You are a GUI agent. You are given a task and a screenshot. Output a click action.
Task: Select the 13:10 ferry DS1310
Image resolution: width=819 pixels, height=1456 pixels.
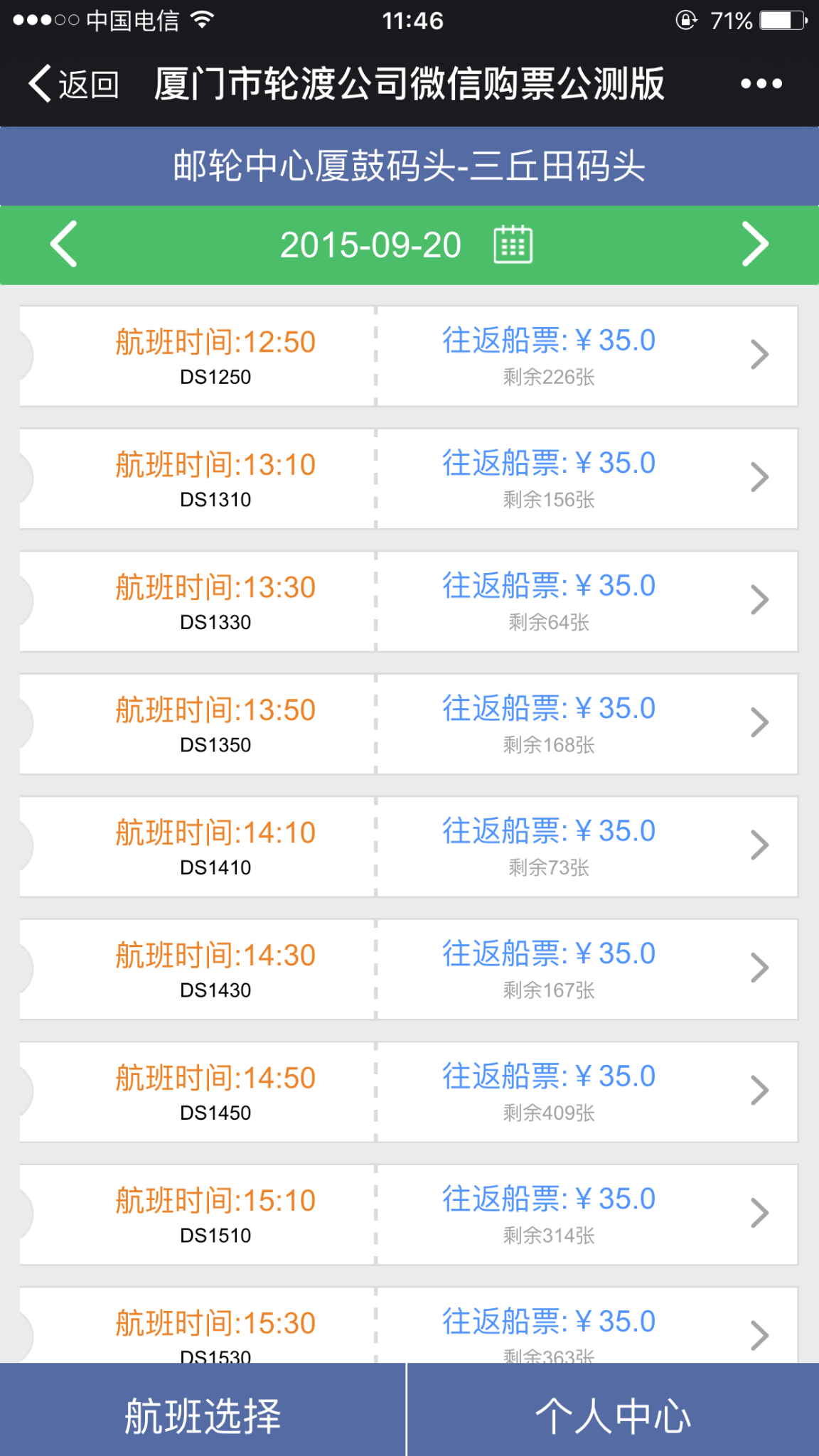coord(409,478)
